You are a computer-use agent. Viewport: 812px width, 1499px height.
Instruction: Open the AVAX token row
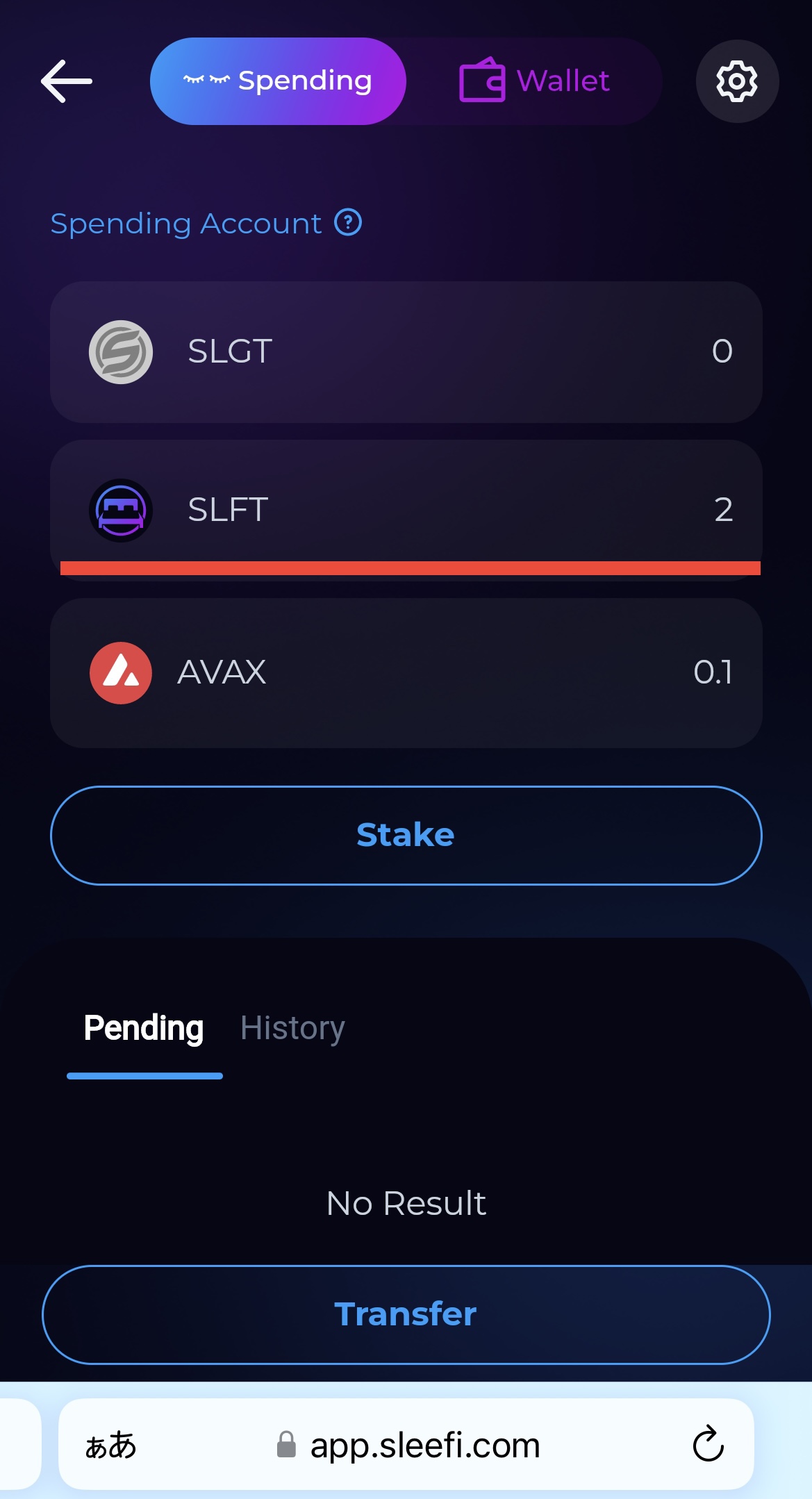tap(406, 672)
